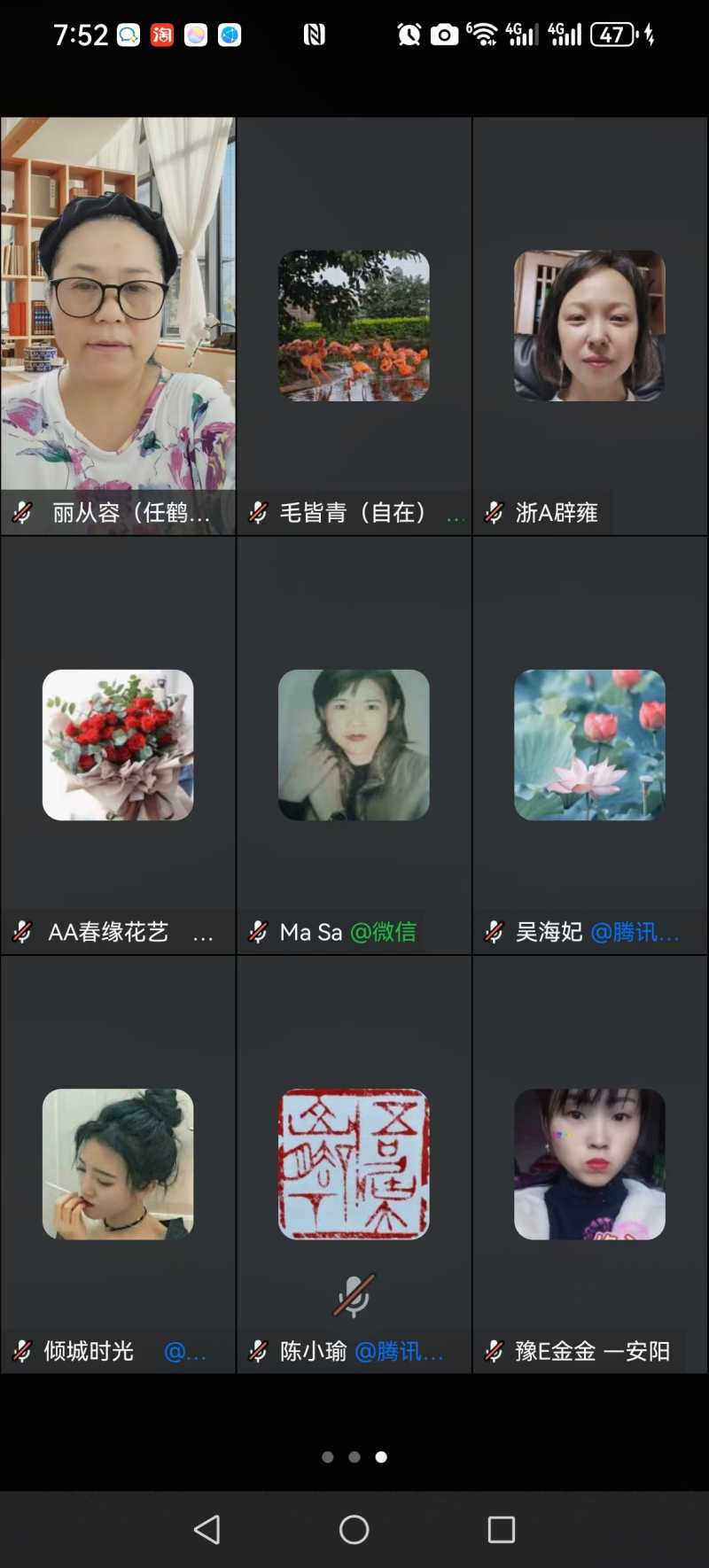Screen dimensions: 709x1568
Task: Return to the home screen
Action: tap(354, 1530)
